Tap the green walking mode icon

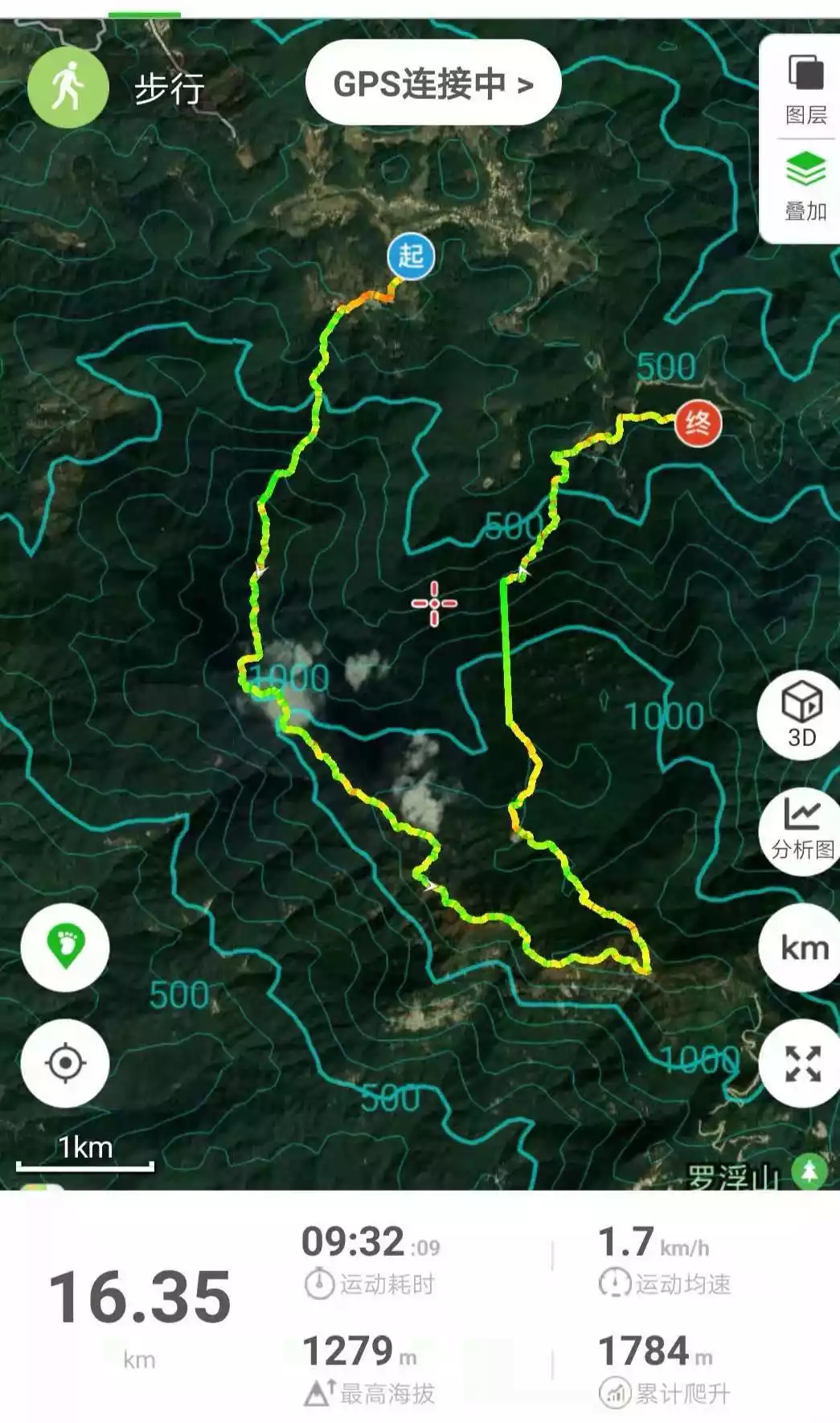pyautogui.click(x=68, y=85)
